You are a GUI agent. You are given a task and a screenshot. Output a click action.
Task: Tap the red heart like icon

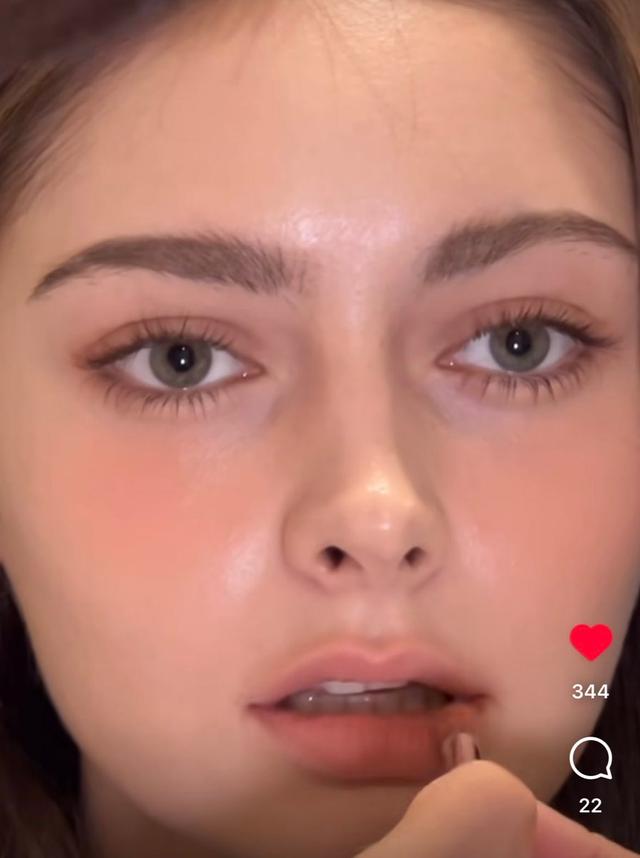click(x=590, y=641)
